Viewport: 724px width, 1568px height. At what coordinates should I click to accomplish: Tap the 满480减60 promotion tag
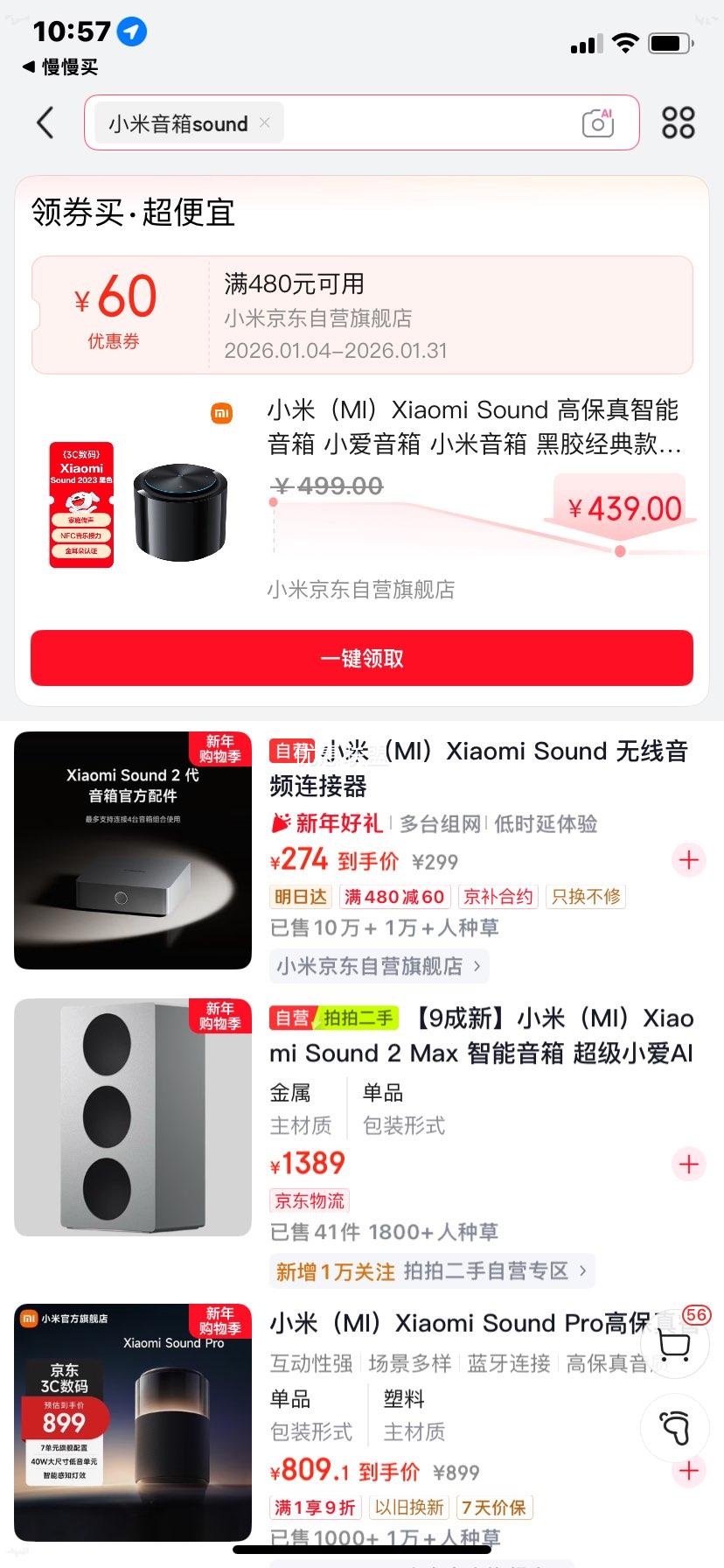click(x=394, y=896)
